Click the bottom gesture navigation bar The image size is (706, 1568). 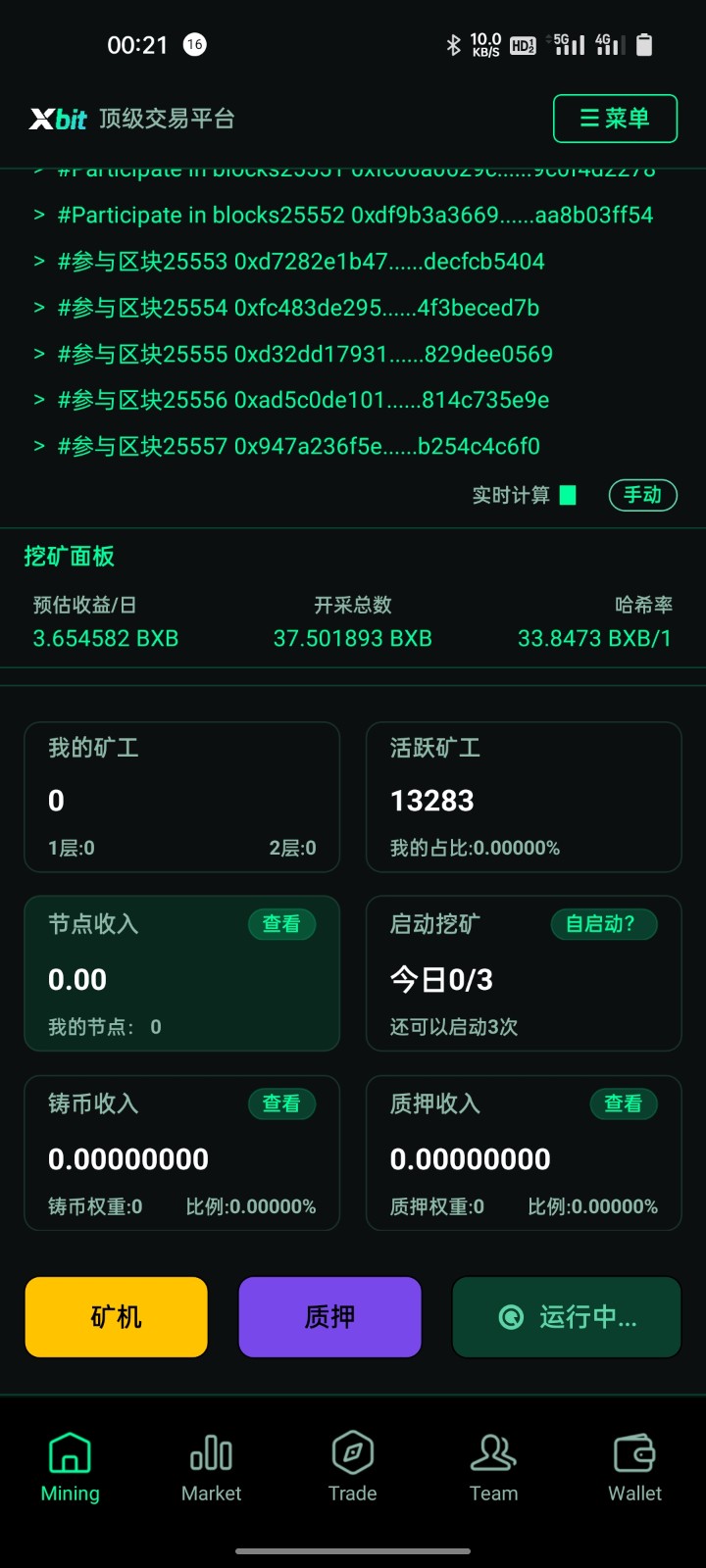point(353,1551)
